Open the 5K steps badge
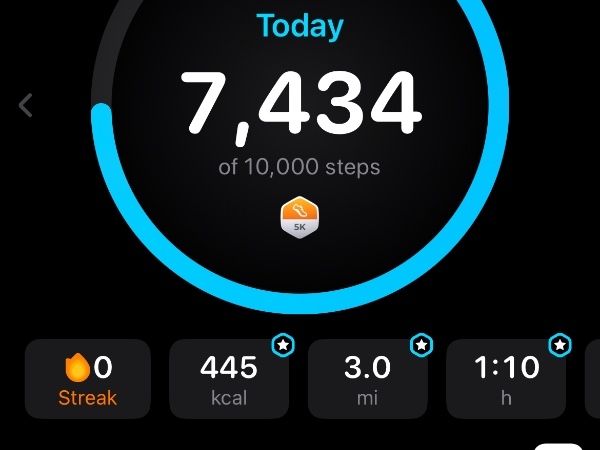600x450 pixels. point(299,217)
